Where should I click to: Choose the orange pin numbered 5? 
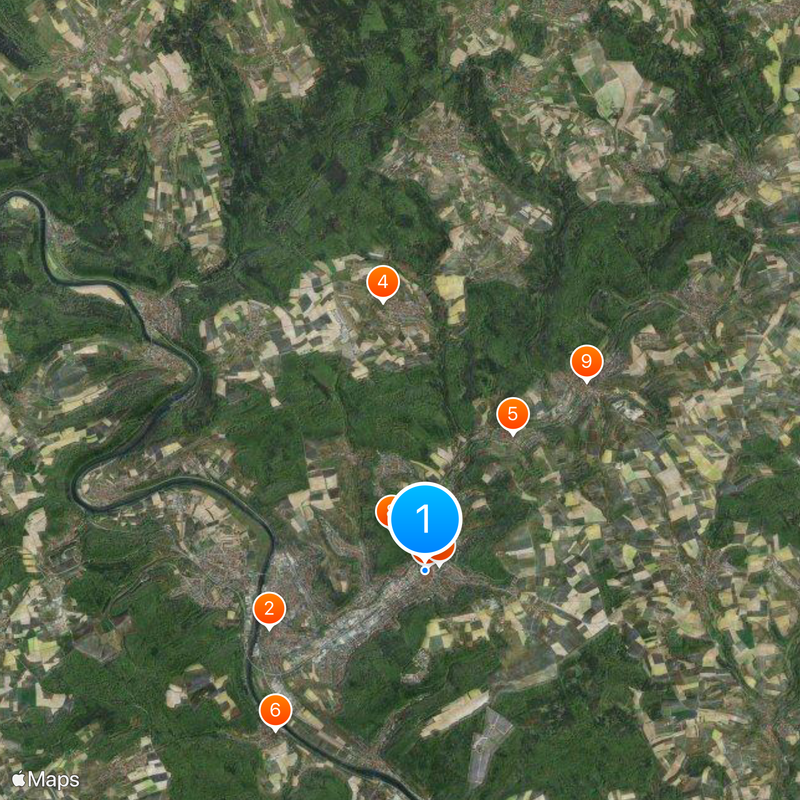[x=513, y=413]
